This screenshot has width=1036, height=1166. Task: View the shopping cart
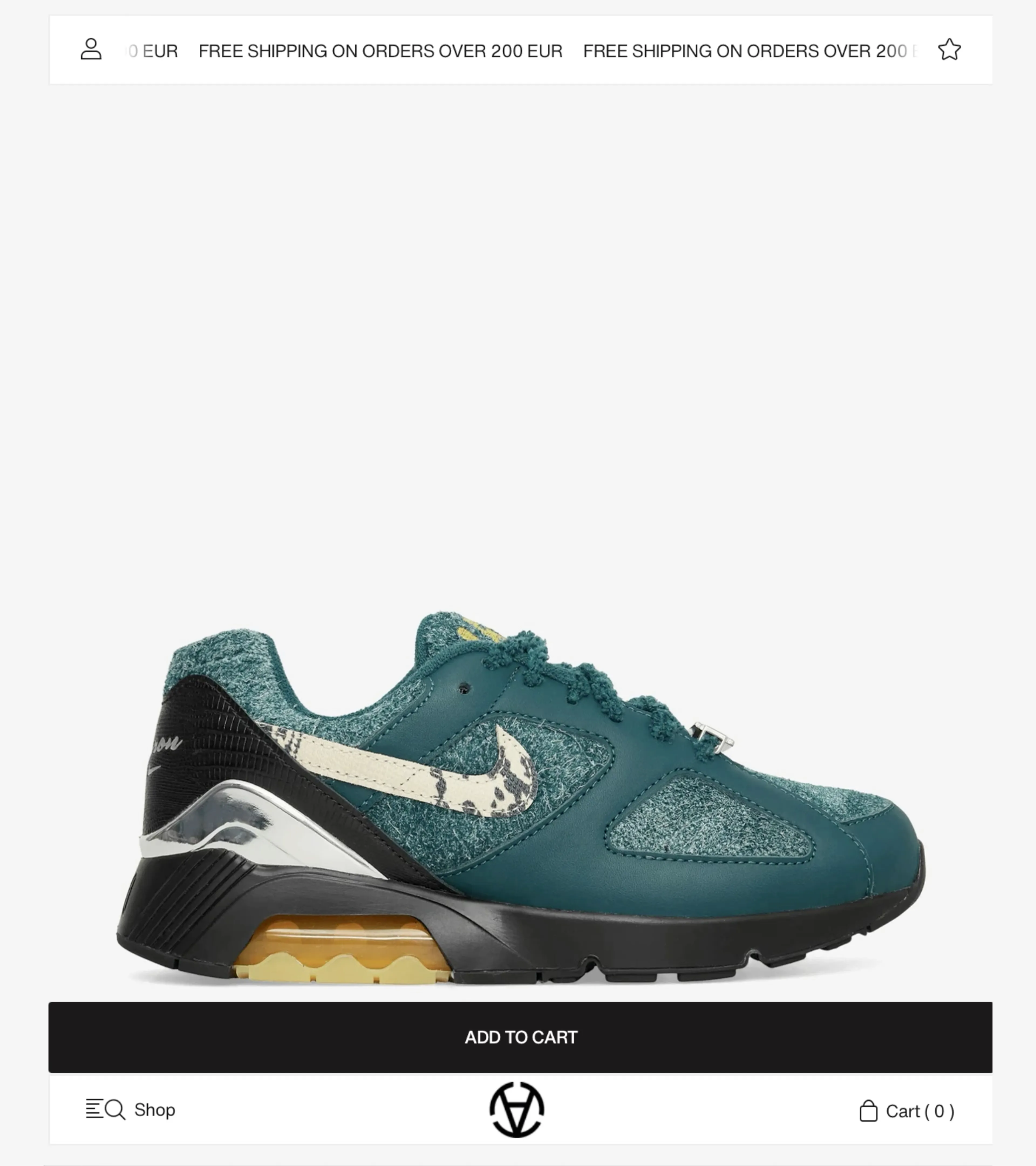906,1111
